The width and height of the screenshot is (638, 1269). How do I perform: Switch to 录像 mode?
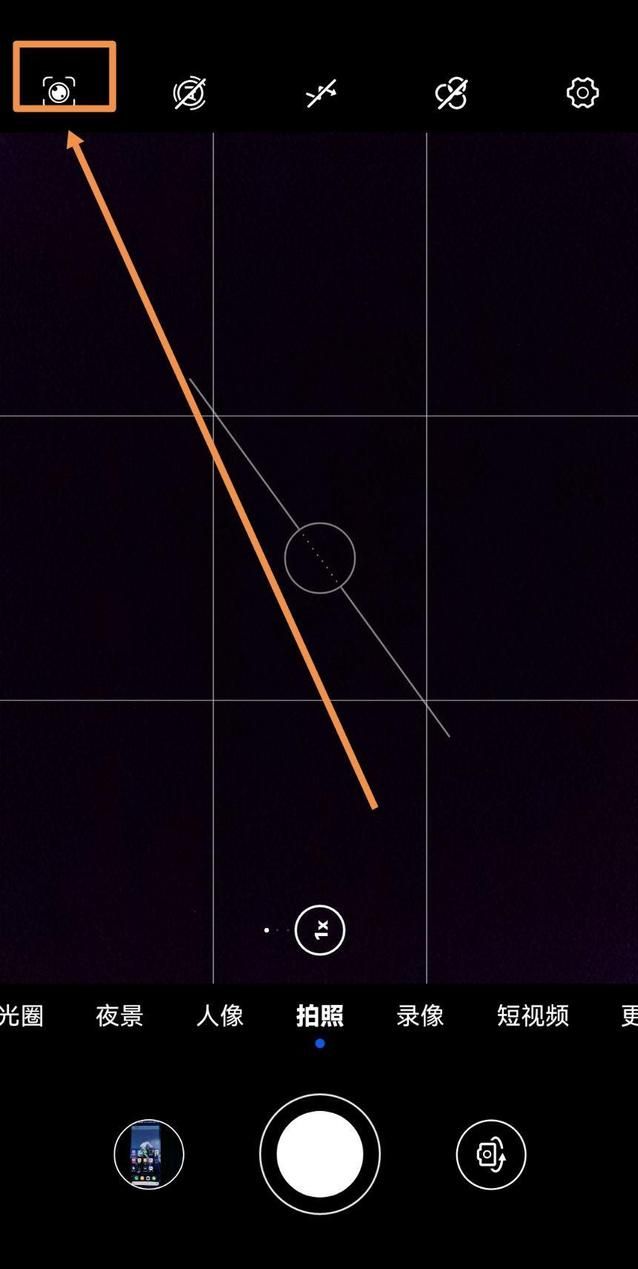coord(420,1016)
